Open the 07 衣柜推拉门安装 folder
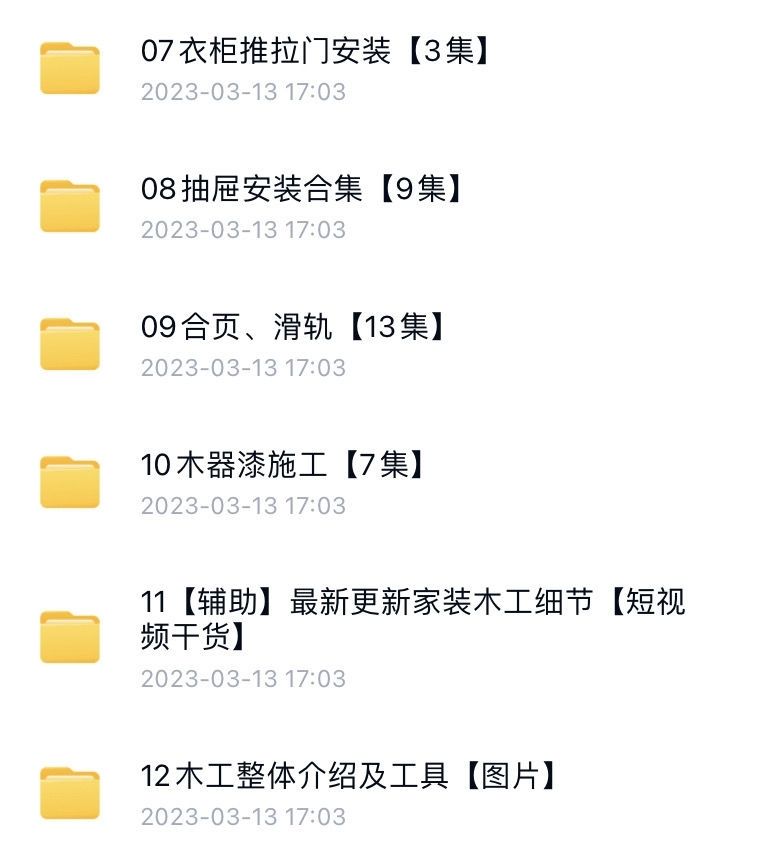The width and height of the screenshot is (767, 856). coord(318,52)
